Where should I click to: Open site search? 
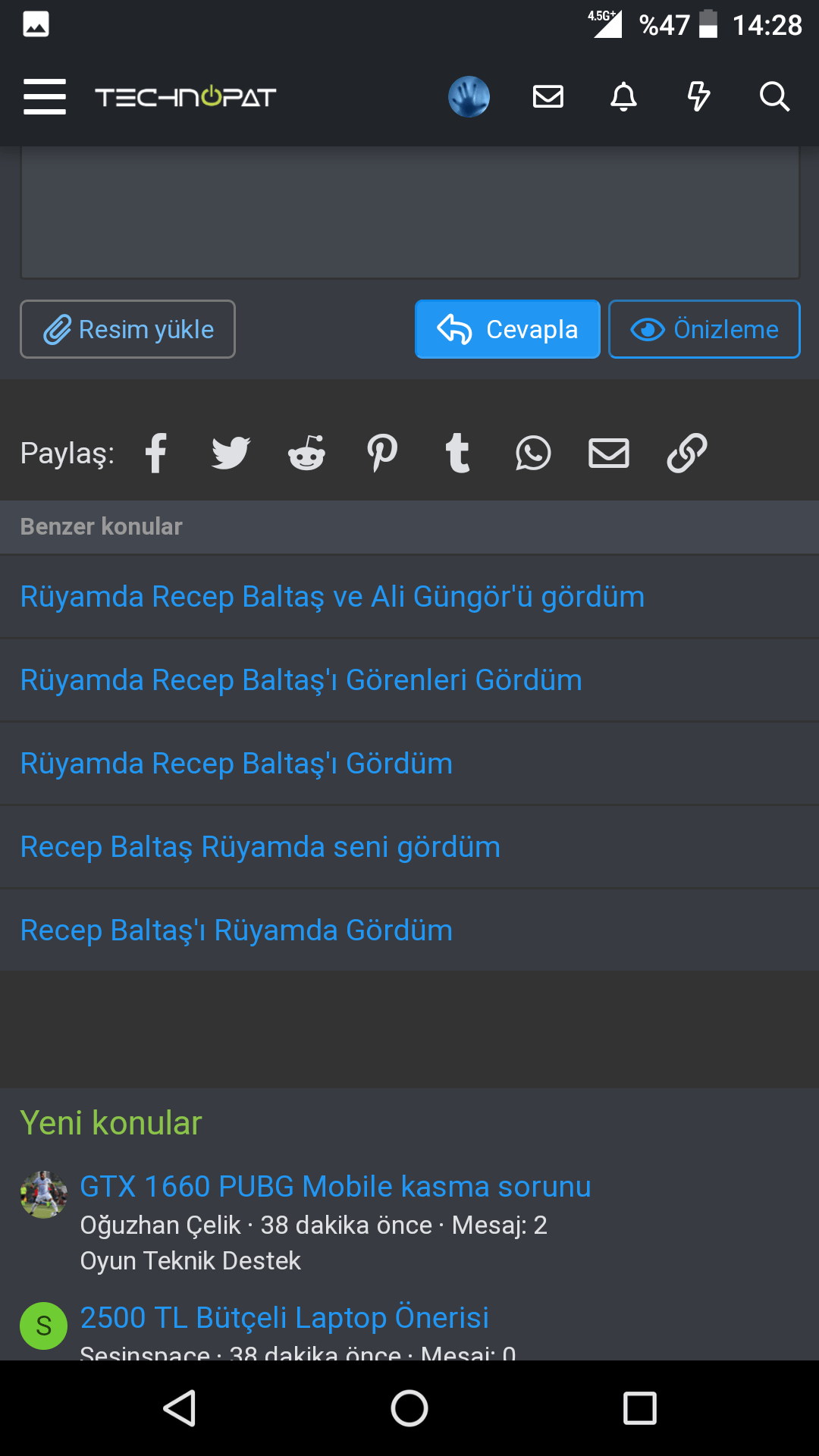click(774, 96)
